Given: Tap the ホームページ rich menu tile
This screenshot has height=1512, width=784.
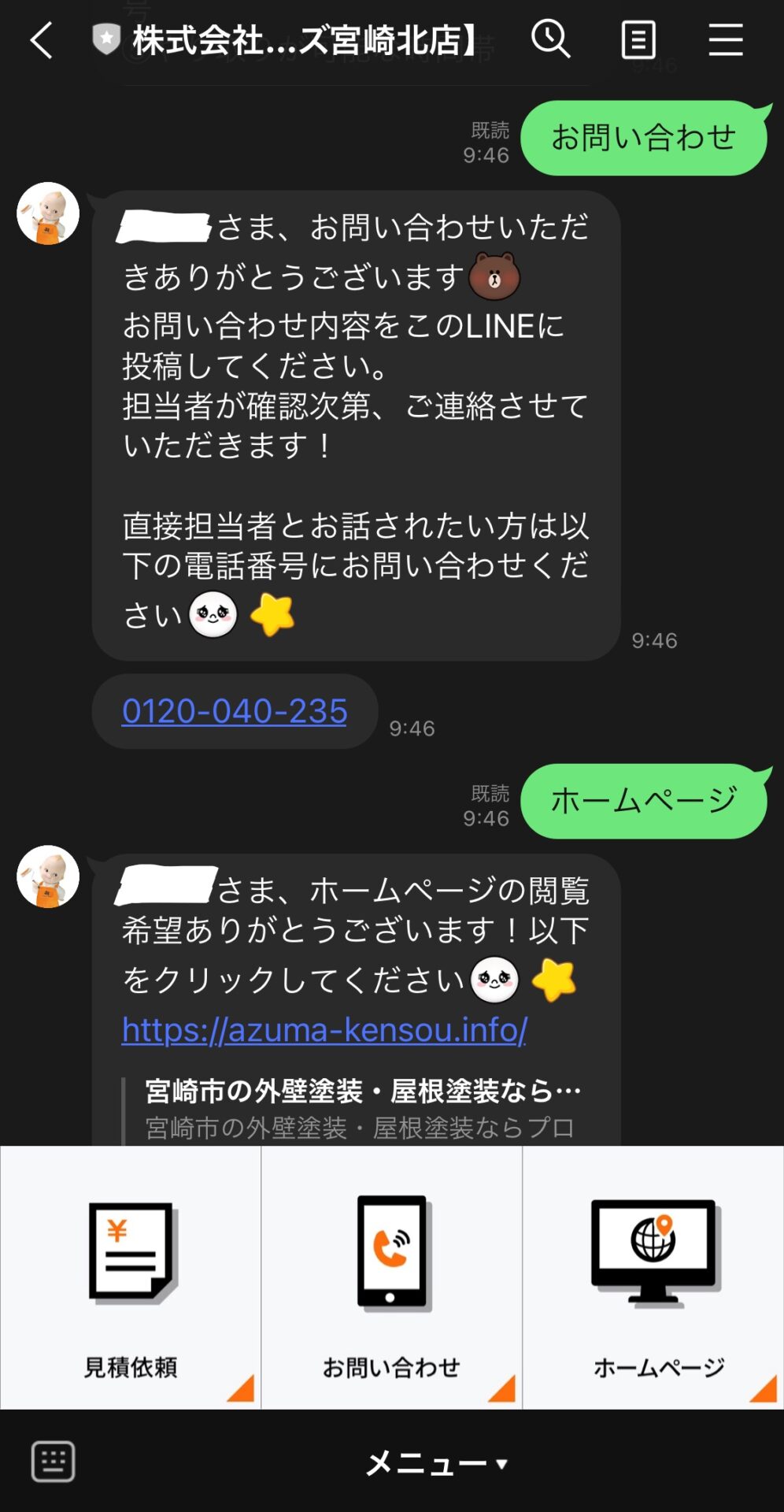Looking at the screenshot, I should tap(653, 1277).
